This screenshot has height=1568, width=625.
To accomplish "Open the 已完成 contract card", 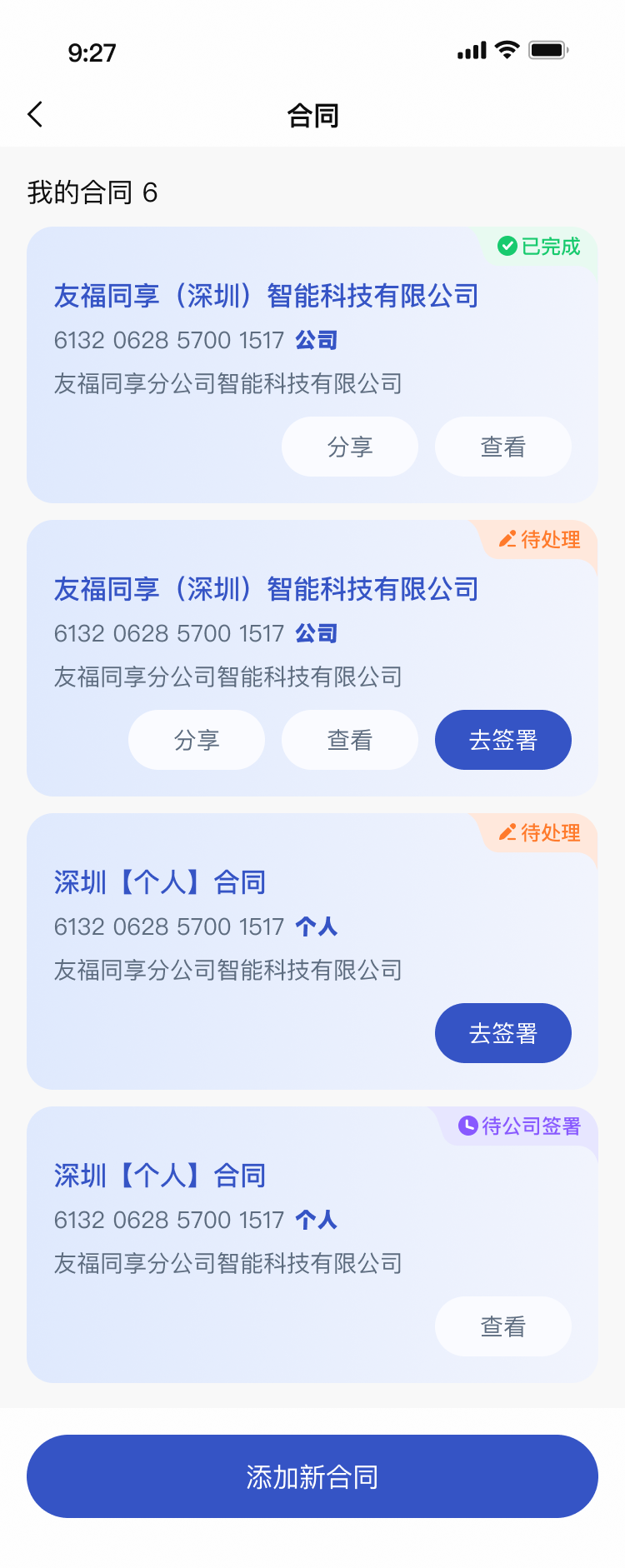I will pos(267,297).
